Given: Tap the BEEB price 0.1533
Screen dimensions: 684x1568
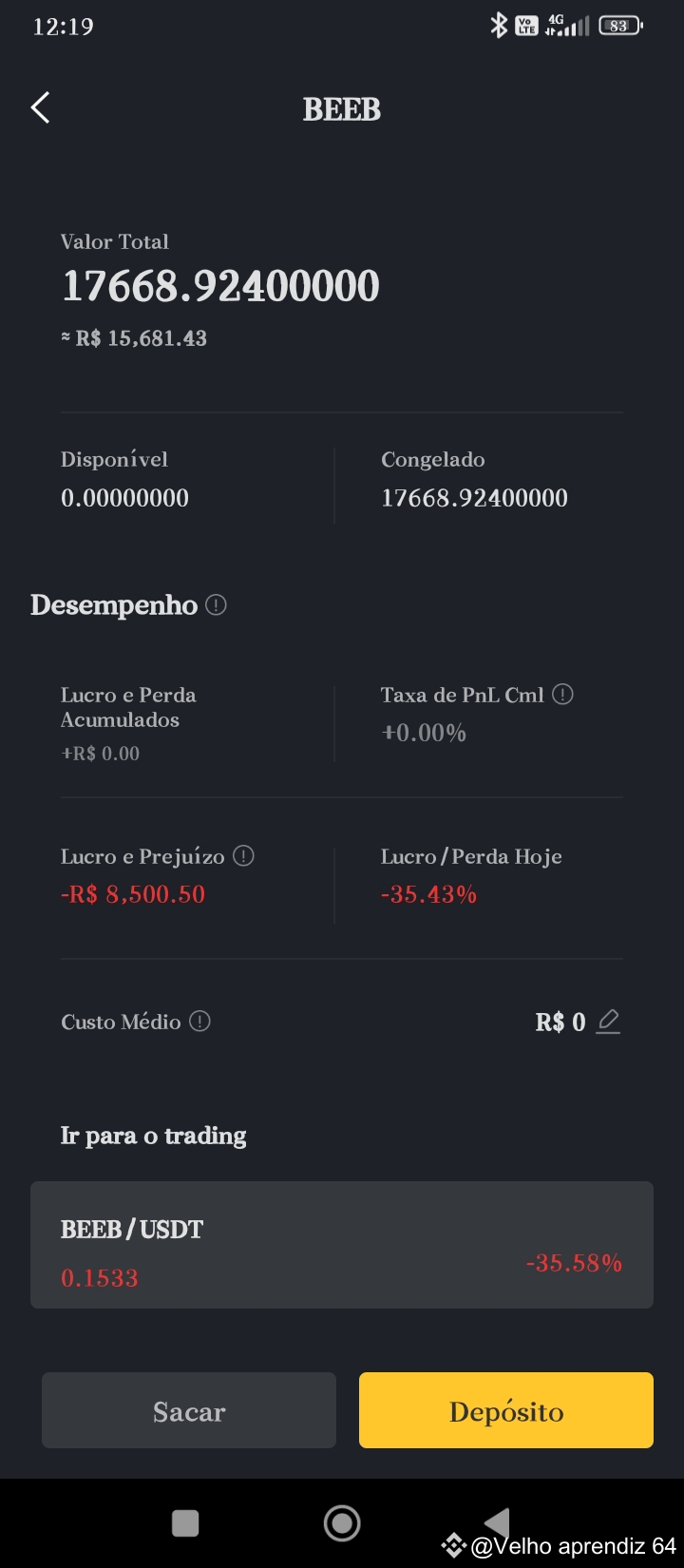Looking at the screenshot, I should coord(99,1277).
